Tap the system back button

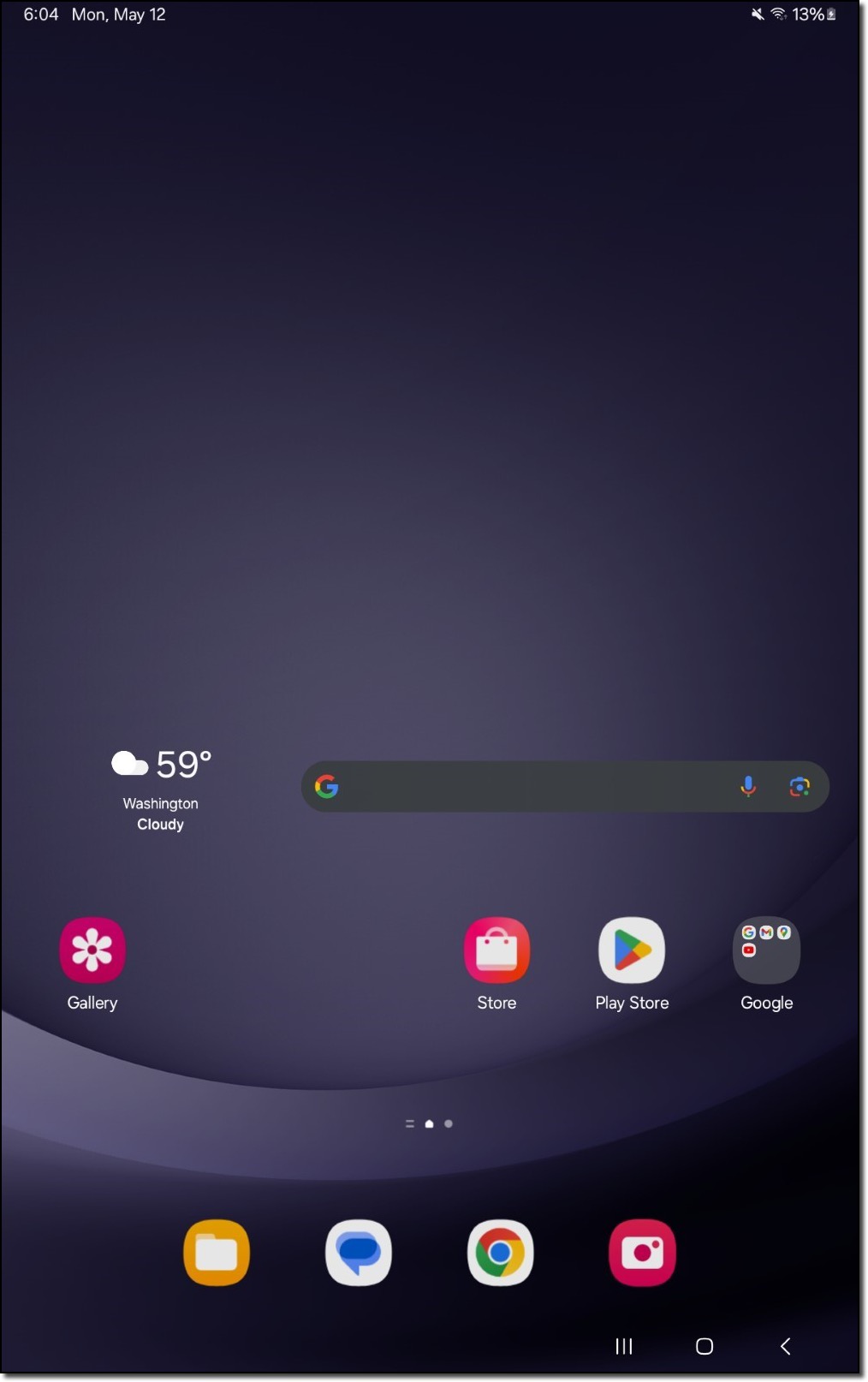tap(785, 1346)
